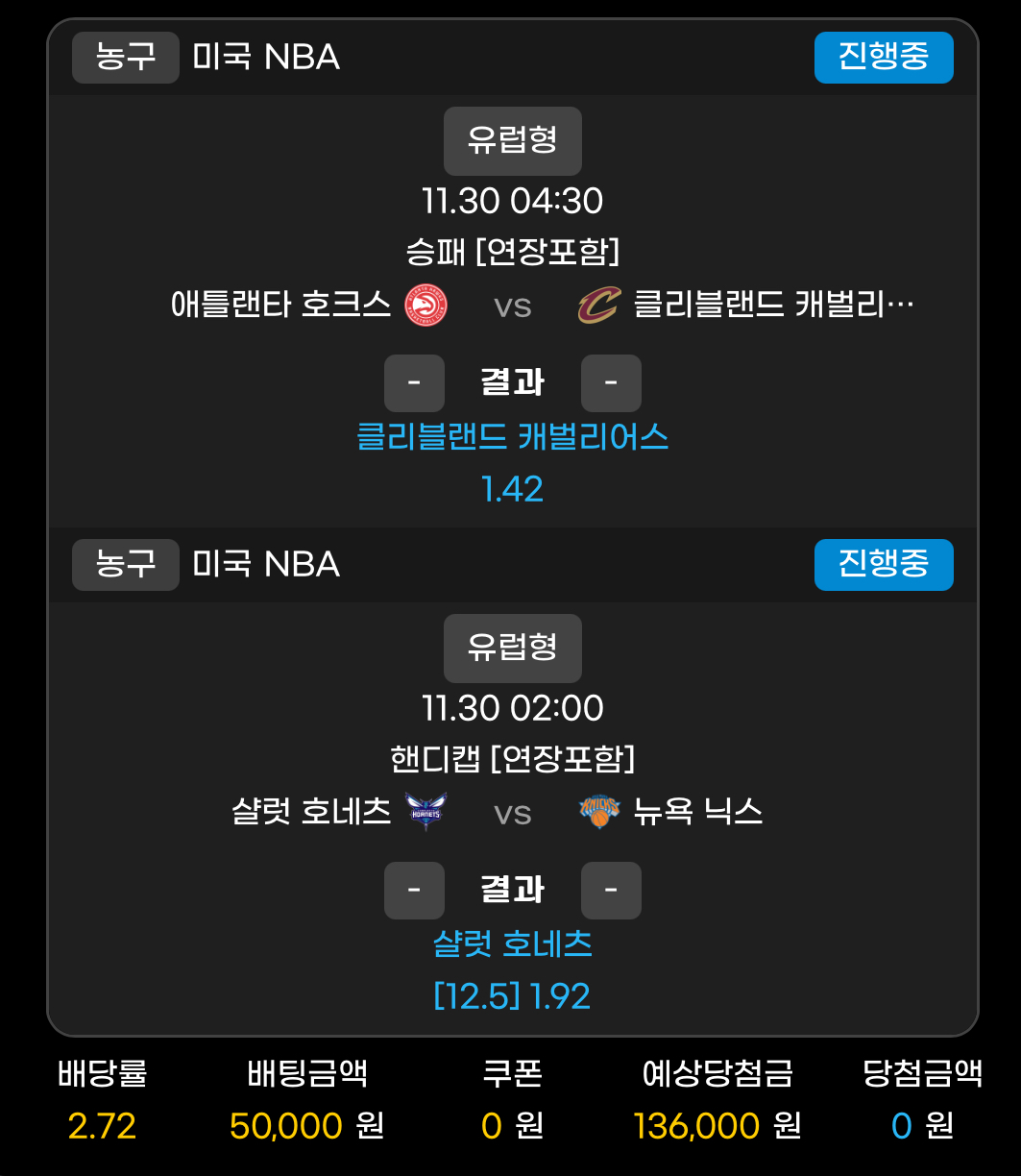
Task: Tap 유럽형 chip above the 11.30 02:00 match
Action: 512,648
